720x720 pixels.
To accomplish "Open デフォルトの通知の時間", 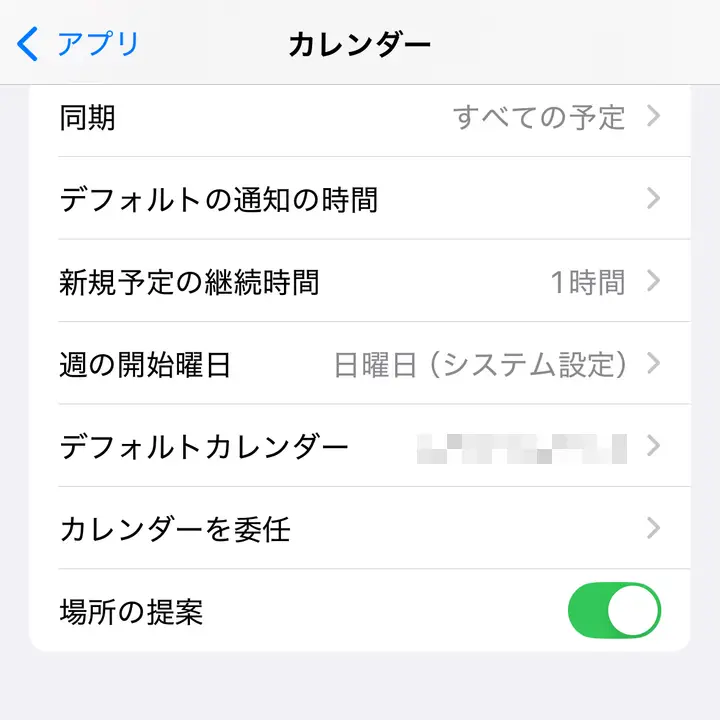I will point(360,199).
